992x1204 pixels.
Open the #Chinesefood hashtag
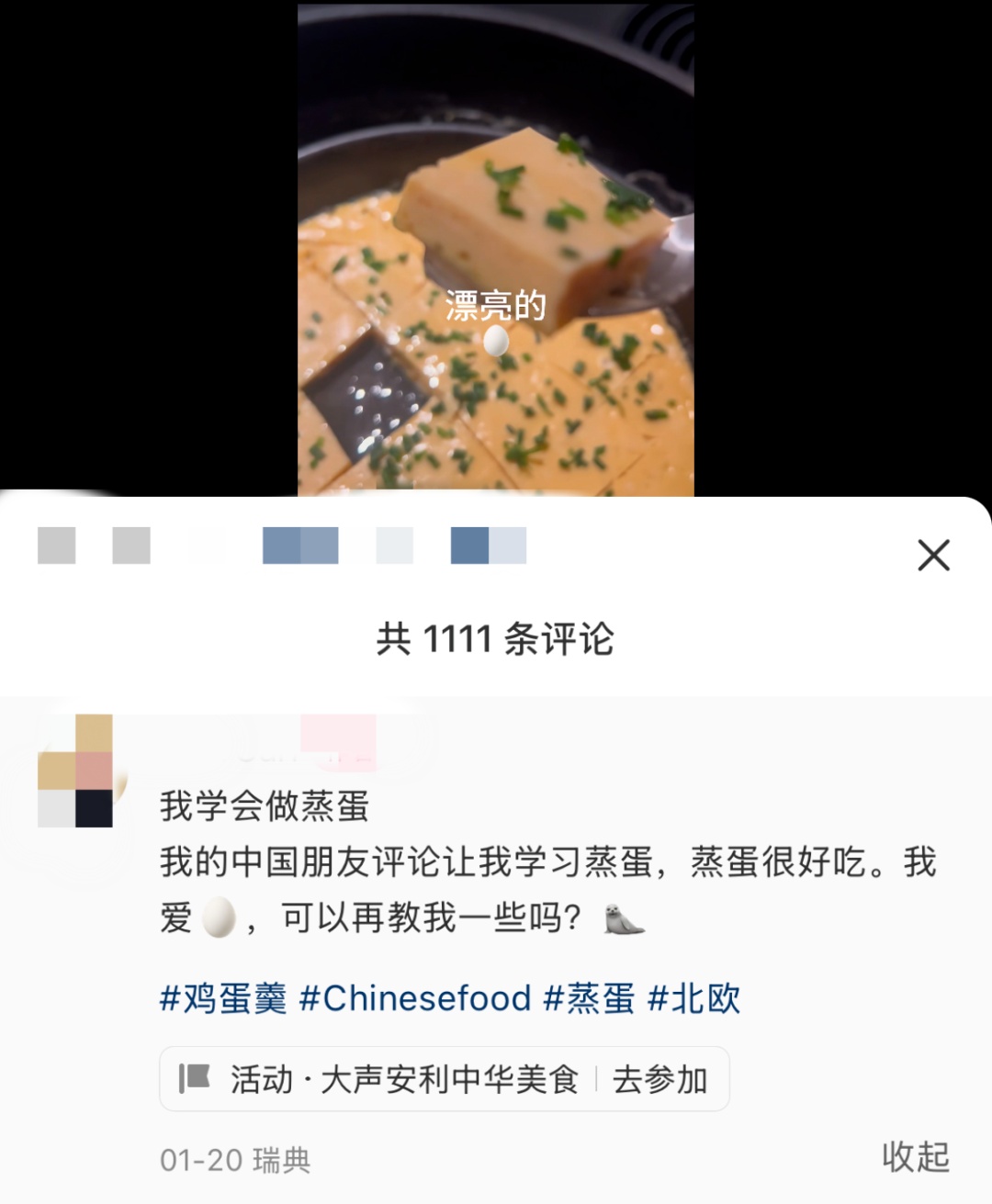pos(415,998)
